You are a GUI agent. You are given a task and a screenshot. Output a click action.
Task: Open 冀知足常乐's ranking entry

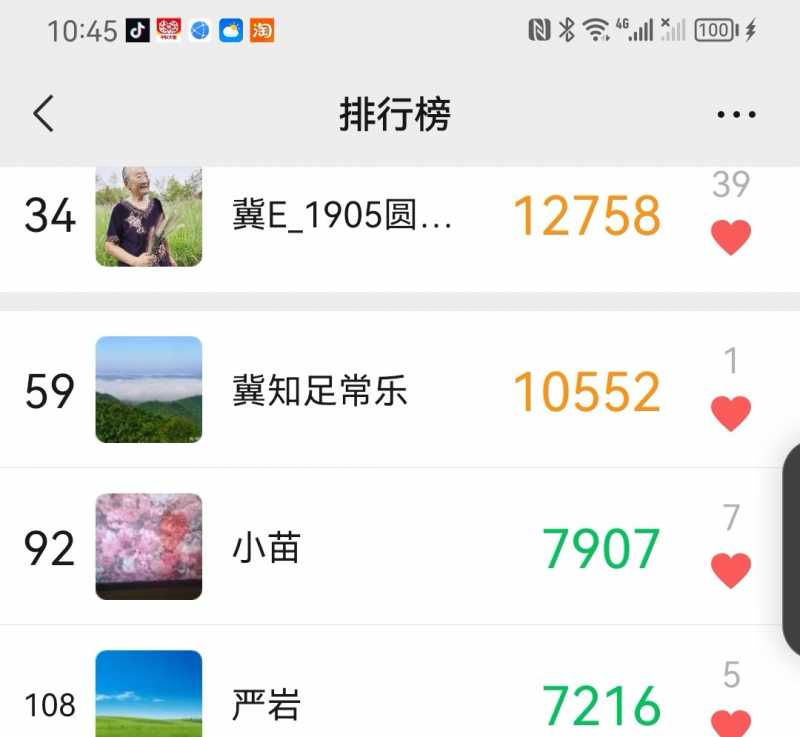click(320, 391)
